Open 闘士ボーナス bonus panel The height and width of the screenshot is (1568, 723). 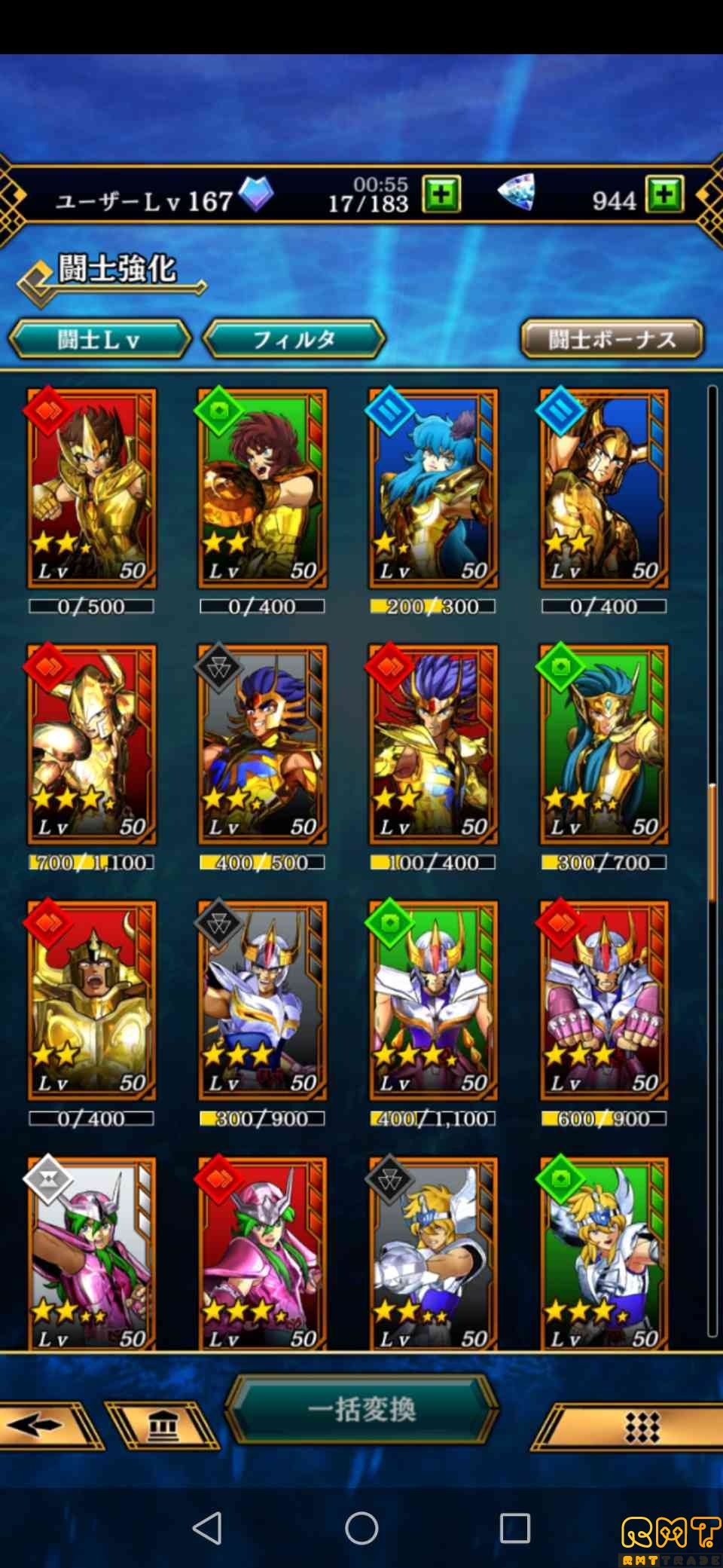coord(612,339)
